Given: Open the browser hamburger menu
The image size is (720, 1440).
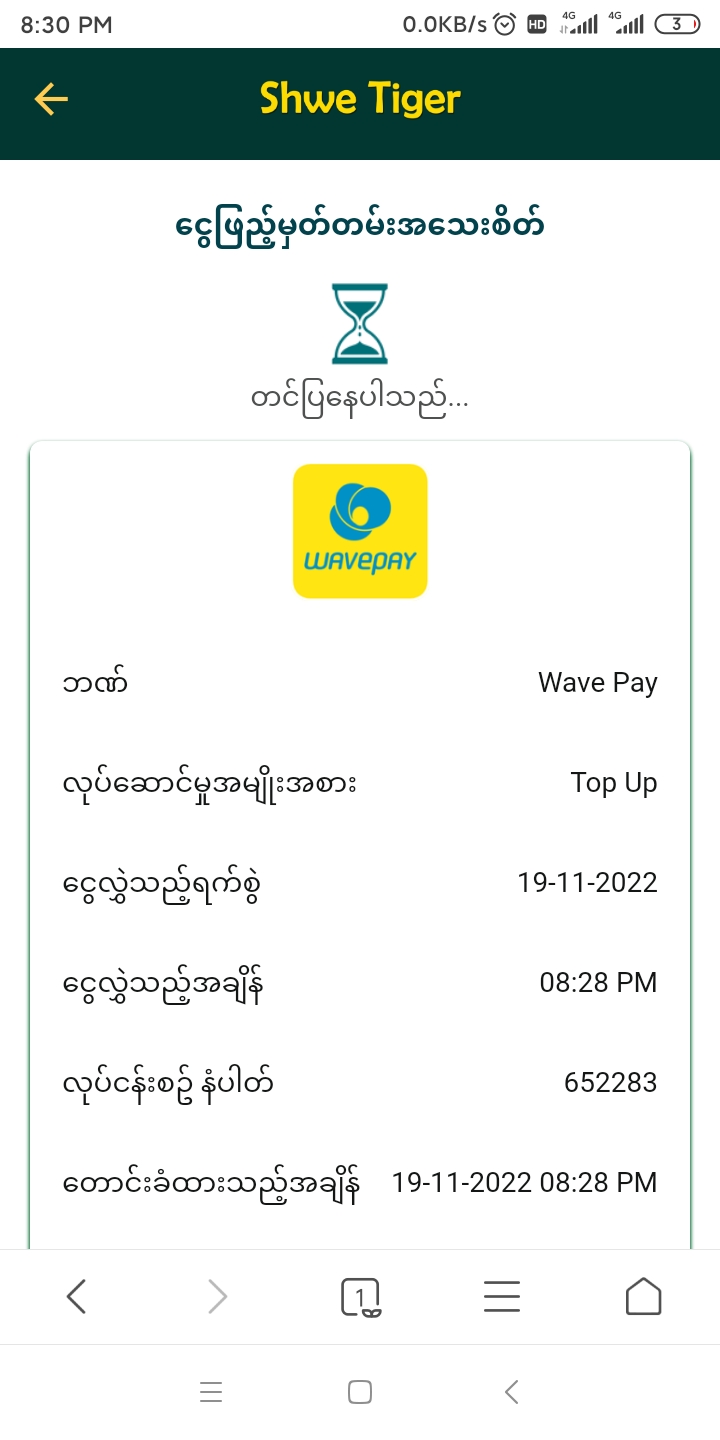Looking at the screenshot, I should click(x=502, y=1297).
